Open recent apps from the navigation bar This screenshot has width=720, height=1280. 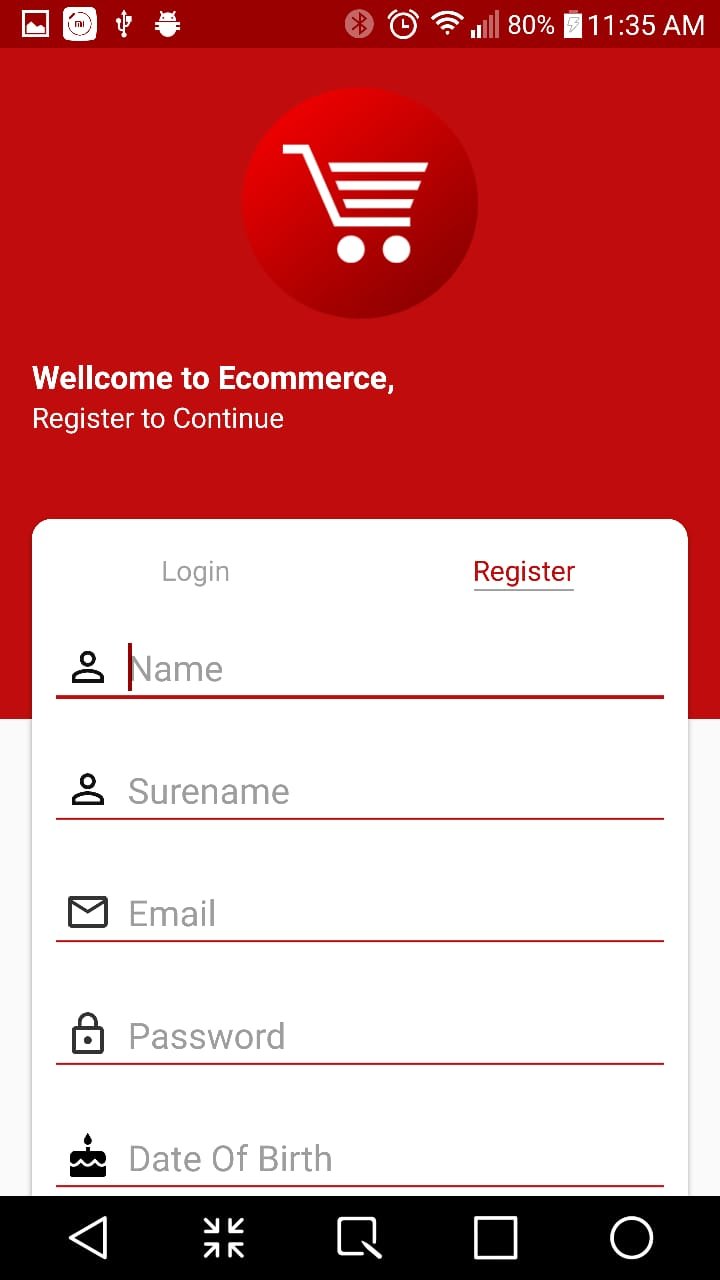(x=495, y=1238)
